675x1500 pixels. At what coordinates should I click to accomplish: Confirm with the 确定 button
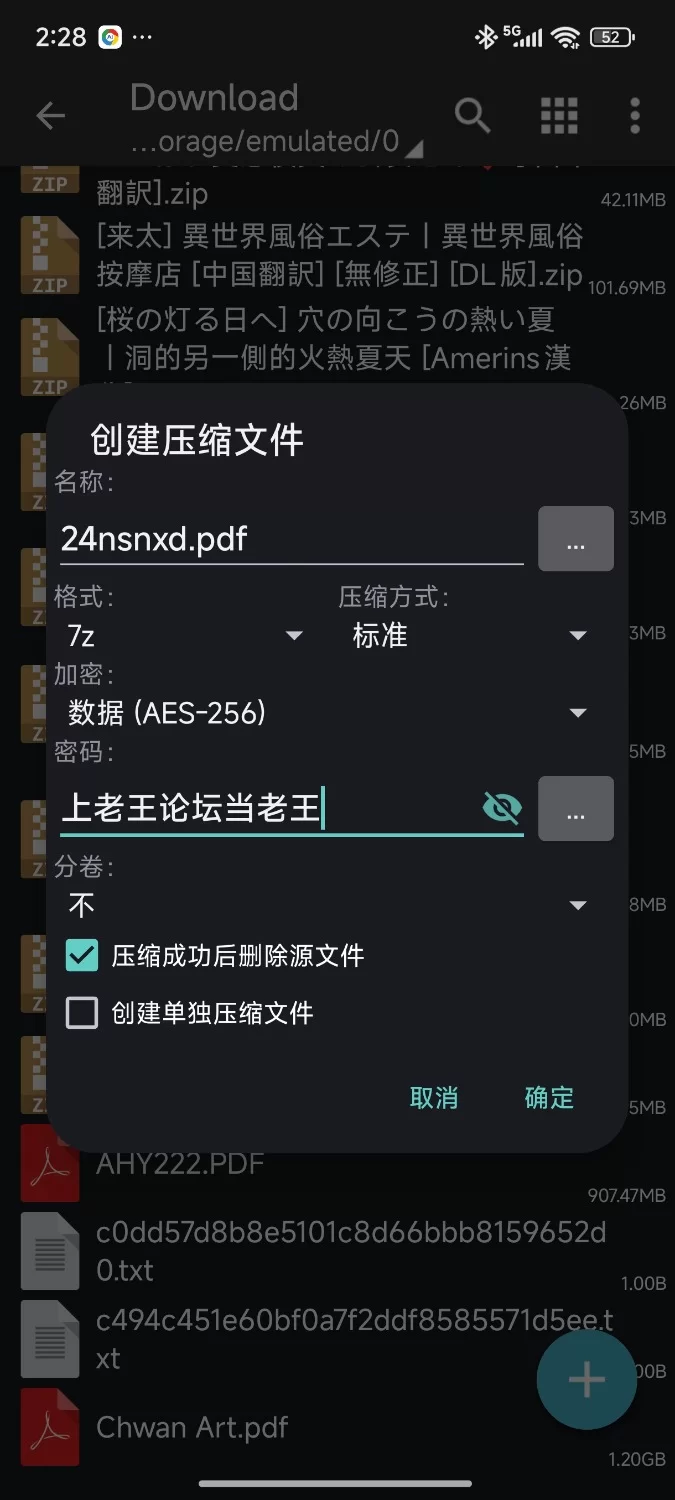(549, 1097)
